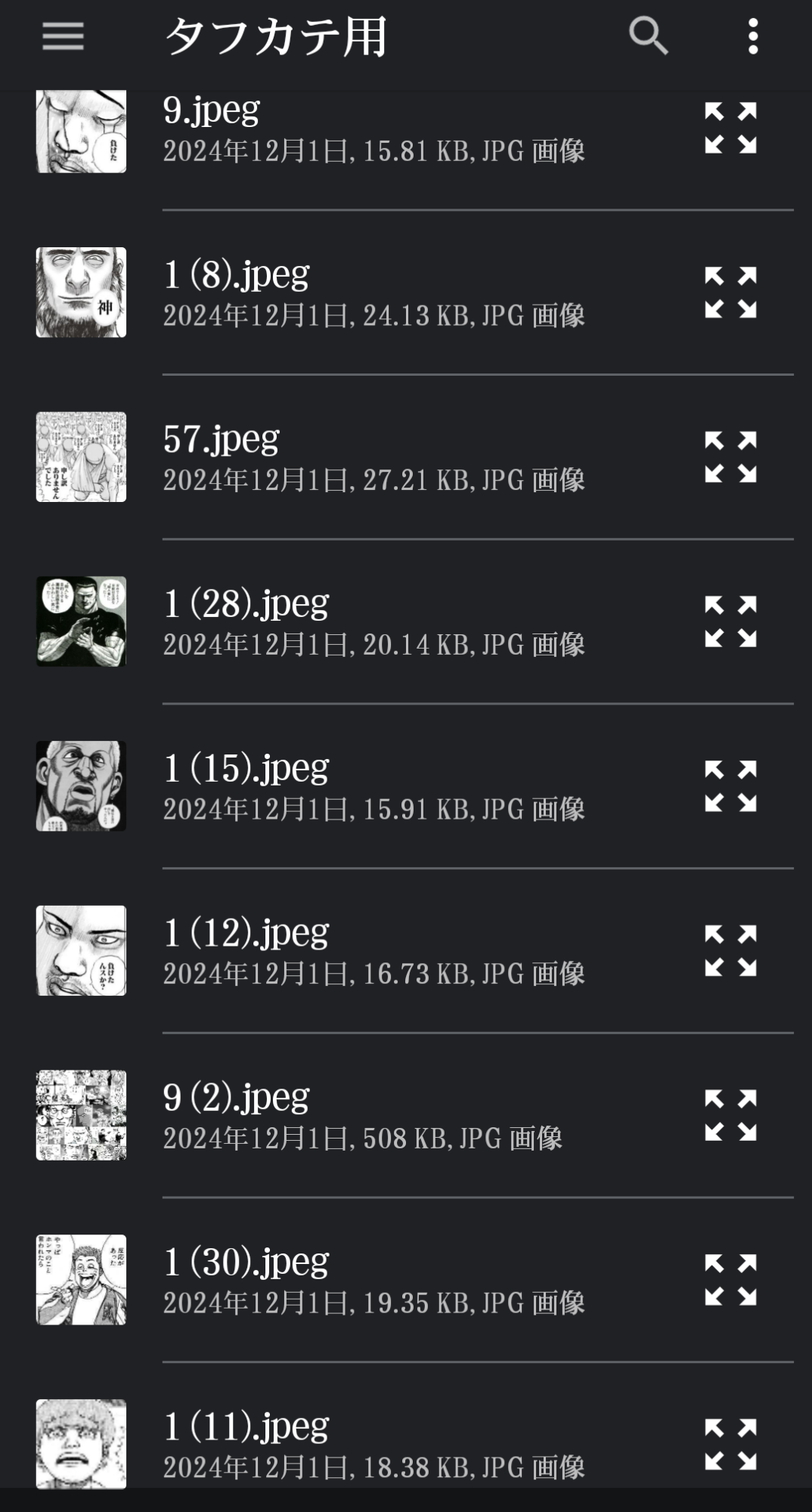Tap the expand arrows for 1 (15).jpeg
This screenshot has height=1512, width=812.
(x=730, y=786)
